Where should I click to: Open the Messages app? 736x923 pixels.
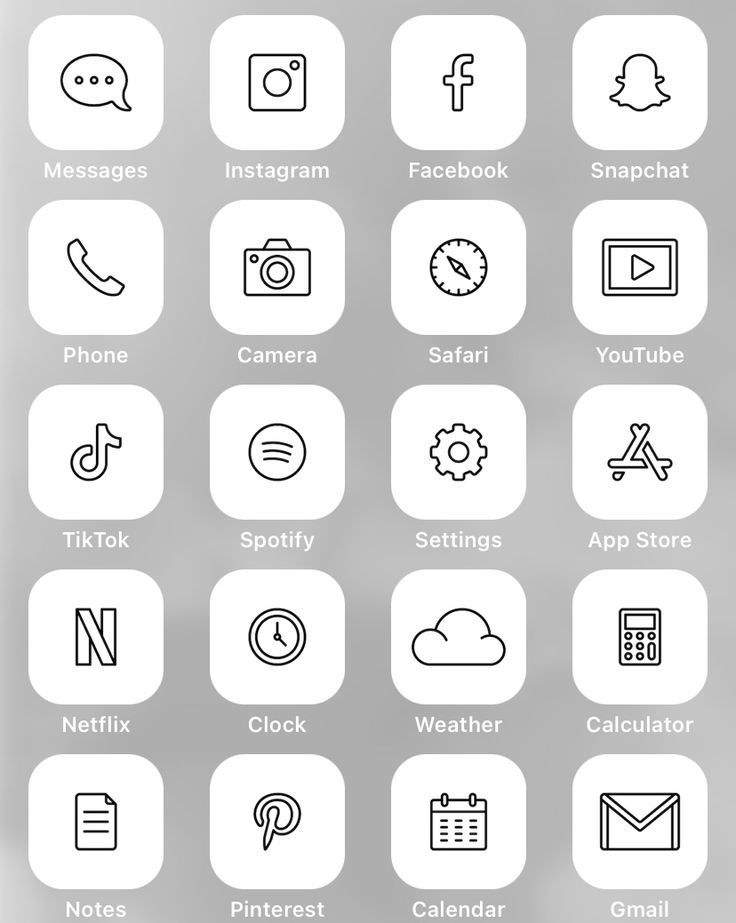click(x=95, y=82)
